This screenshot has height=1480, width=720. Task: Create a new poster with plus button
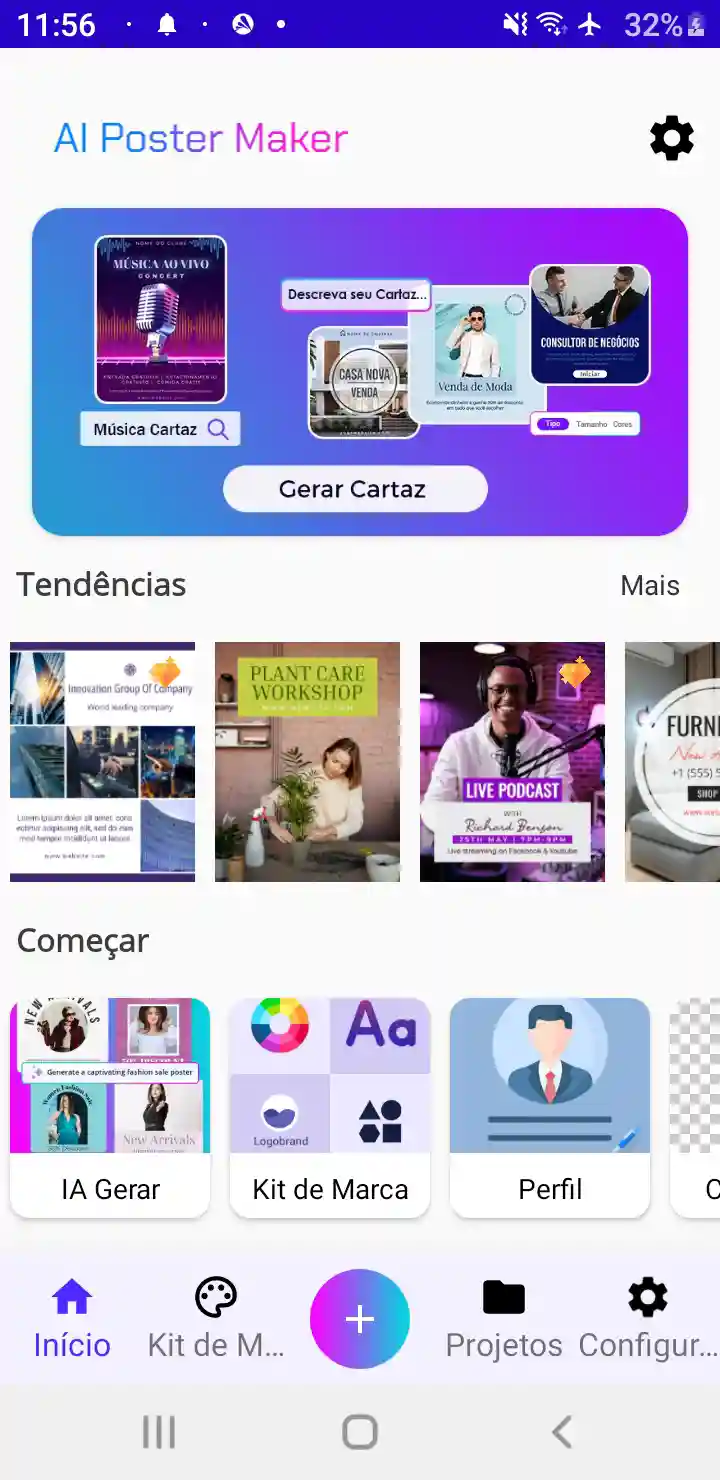[360, 1319]
